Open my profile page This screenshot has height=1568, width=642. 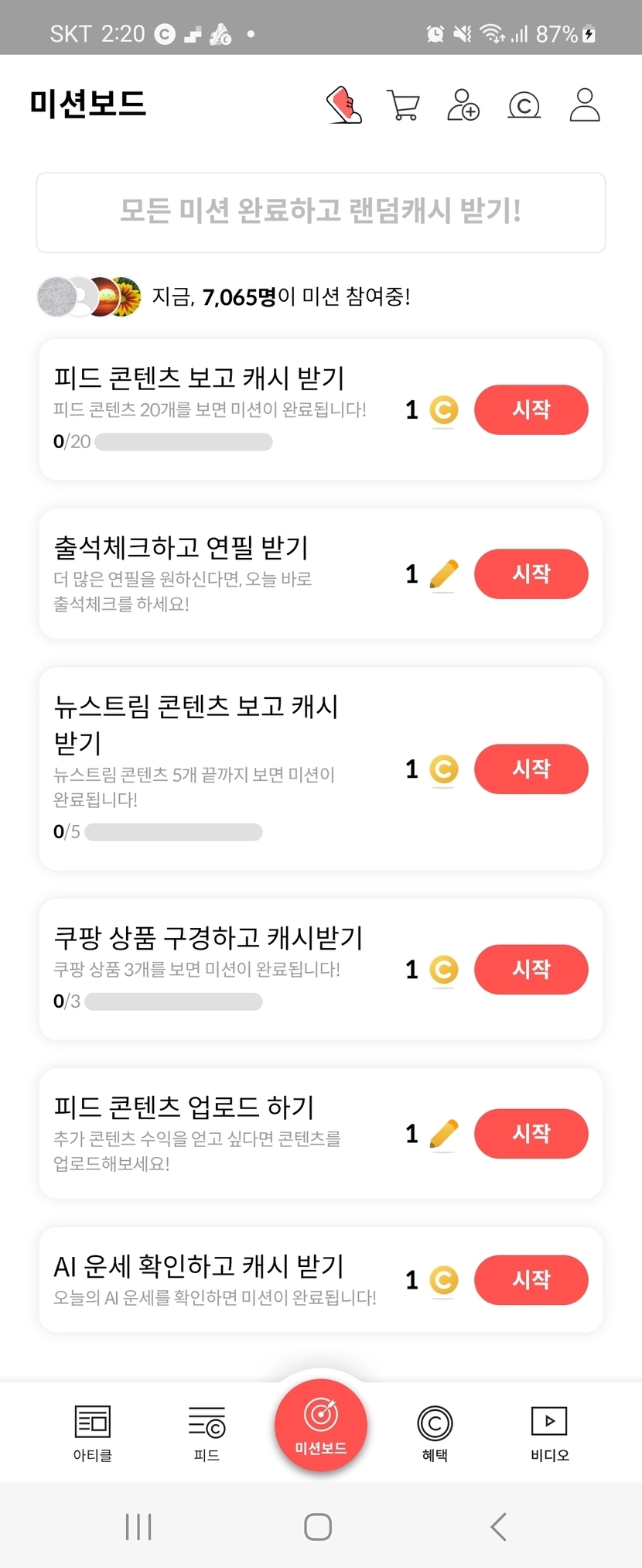(585, 105)
